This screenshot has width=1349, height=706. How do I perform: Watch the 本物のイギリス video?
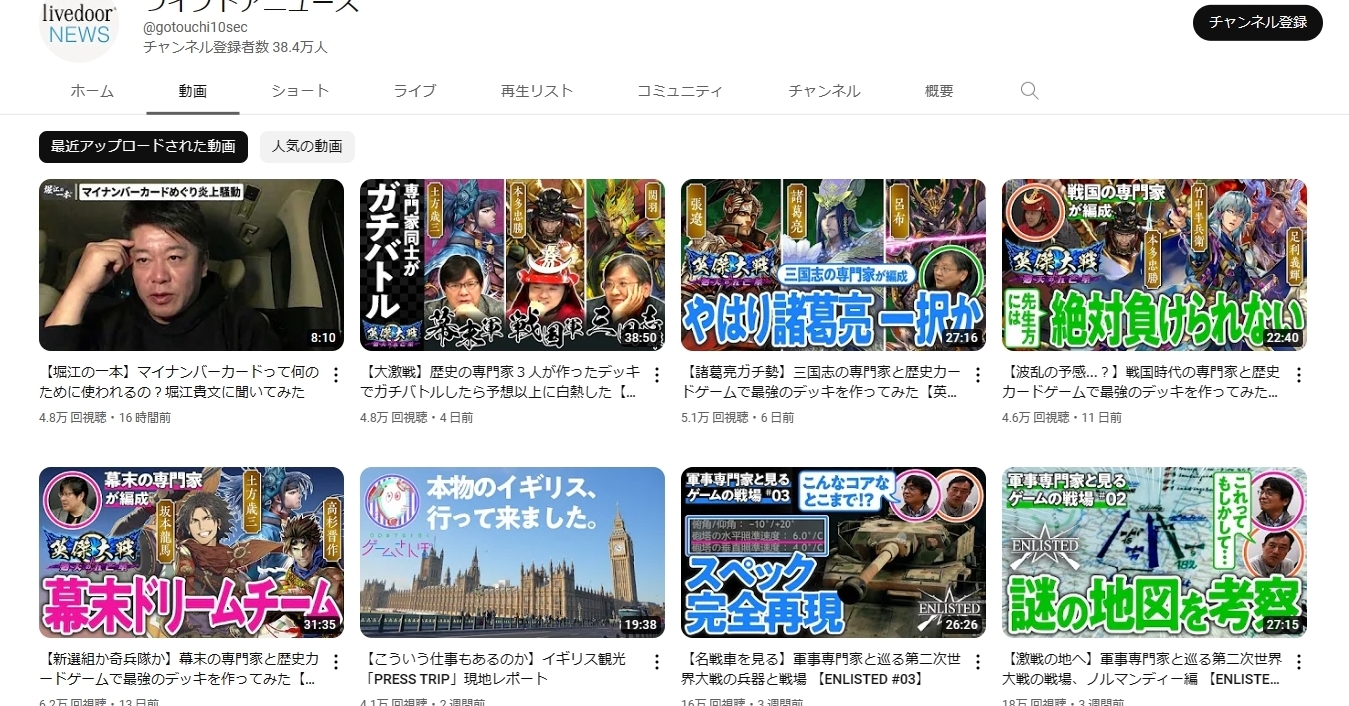[512, 552]
